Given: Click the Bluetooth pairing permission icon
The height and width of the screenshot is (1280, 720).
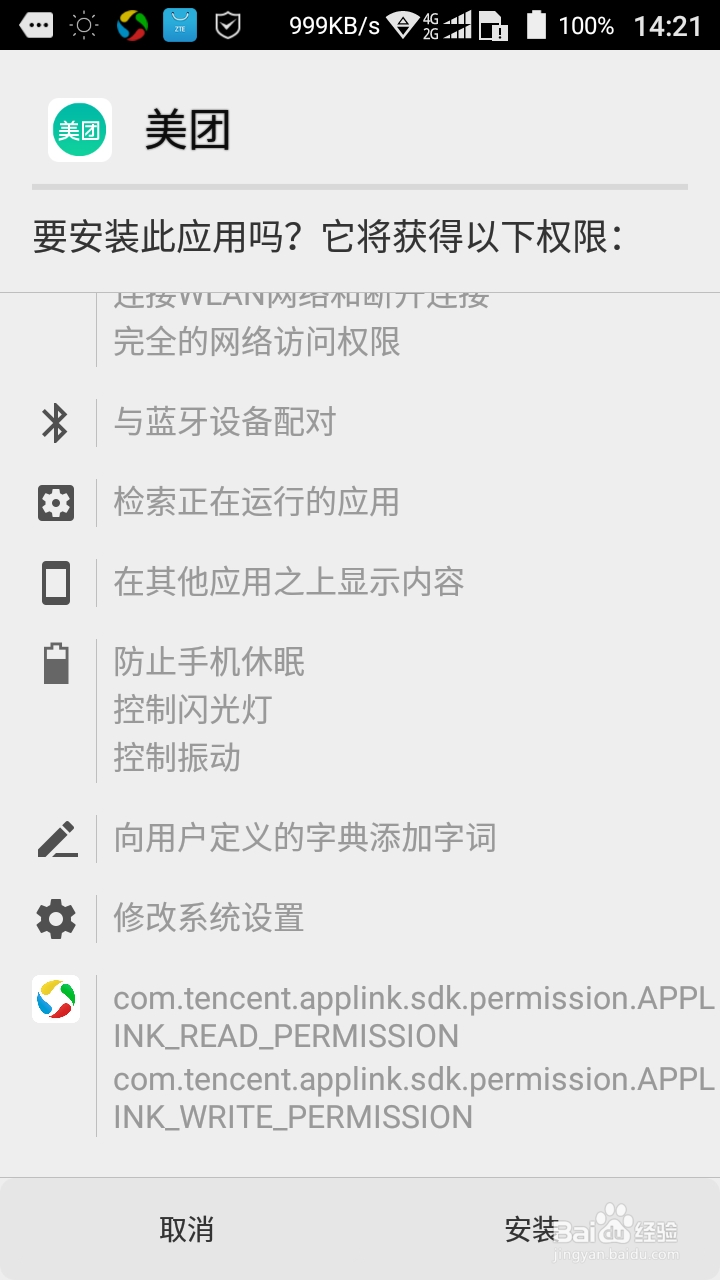Looking at the screenshot, I should [56, 423].
